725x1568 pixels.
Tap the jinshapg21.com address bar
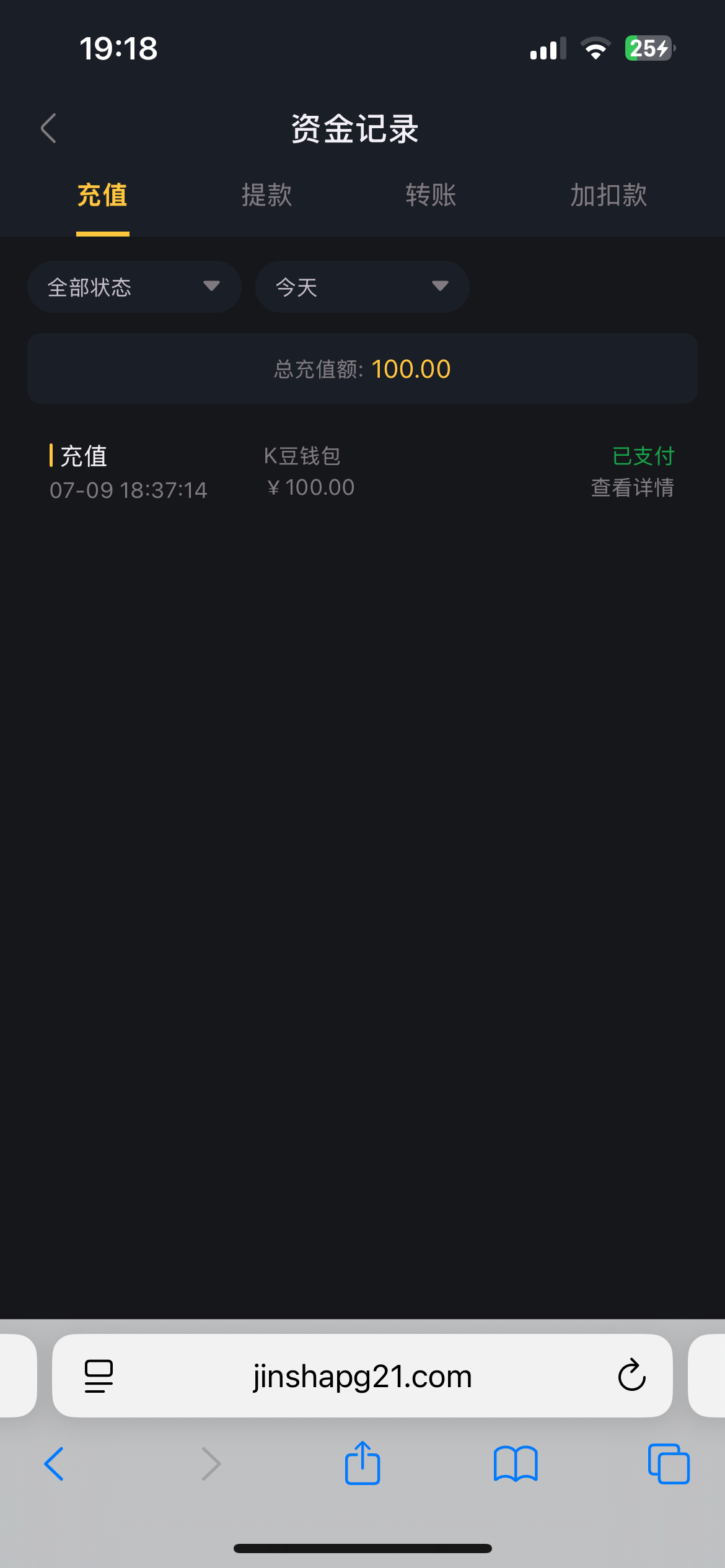[362, 1376]
